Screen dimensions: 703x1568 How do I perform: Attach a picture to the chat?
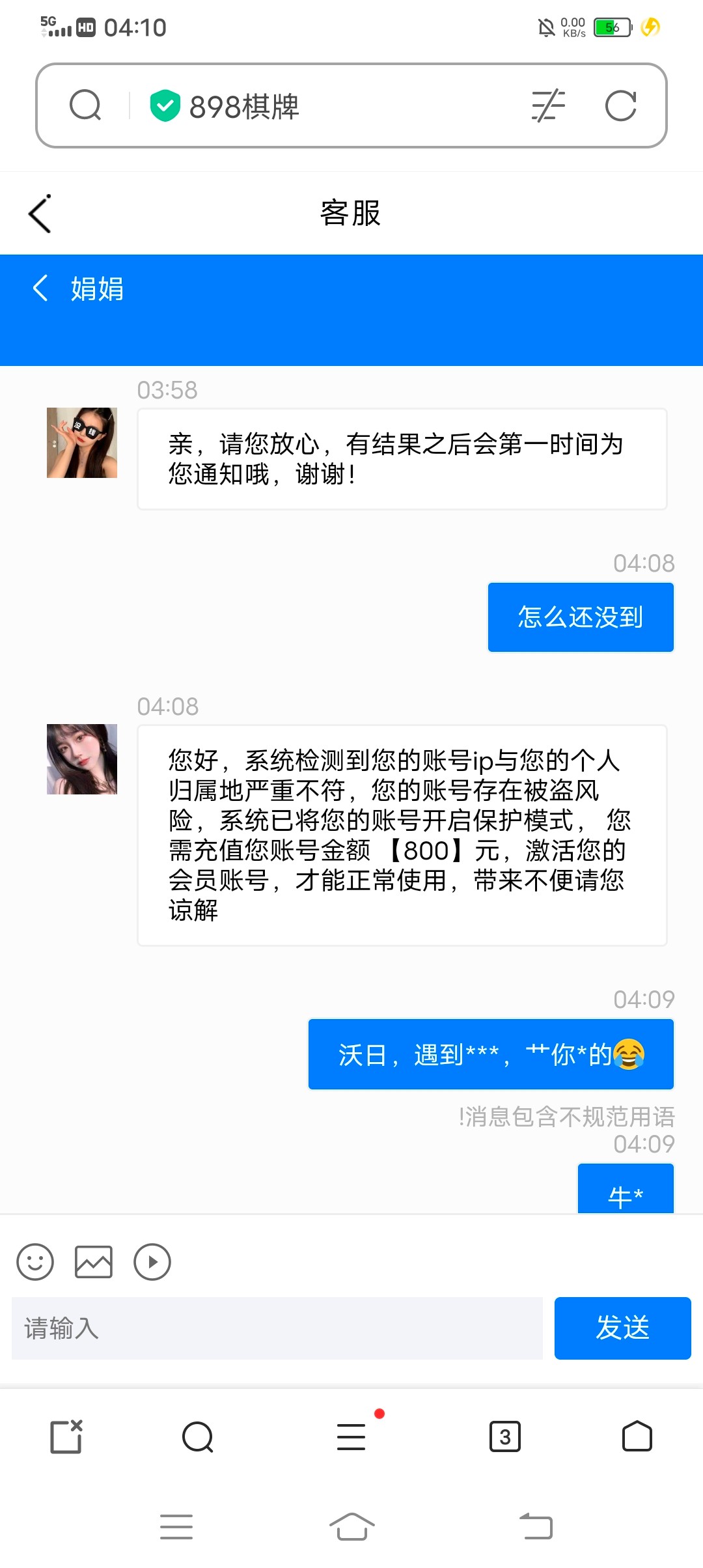click(x=94, y=1262)
